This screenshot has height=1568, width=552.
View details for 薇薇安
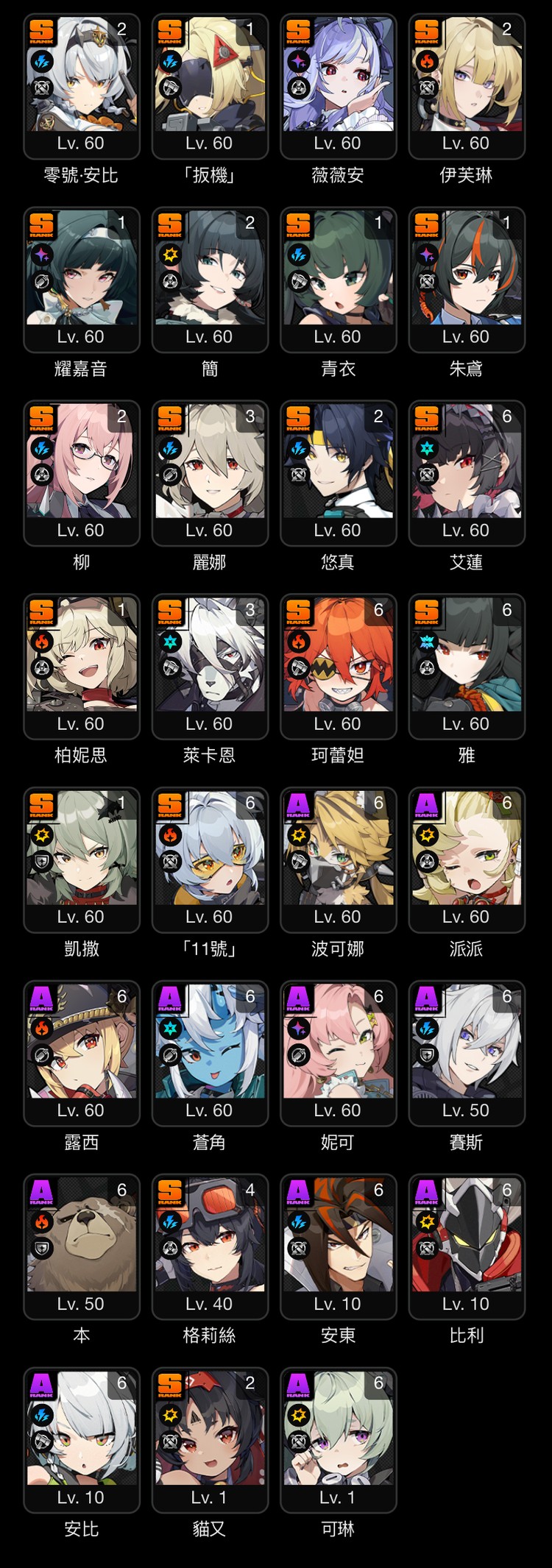[338, 86]
